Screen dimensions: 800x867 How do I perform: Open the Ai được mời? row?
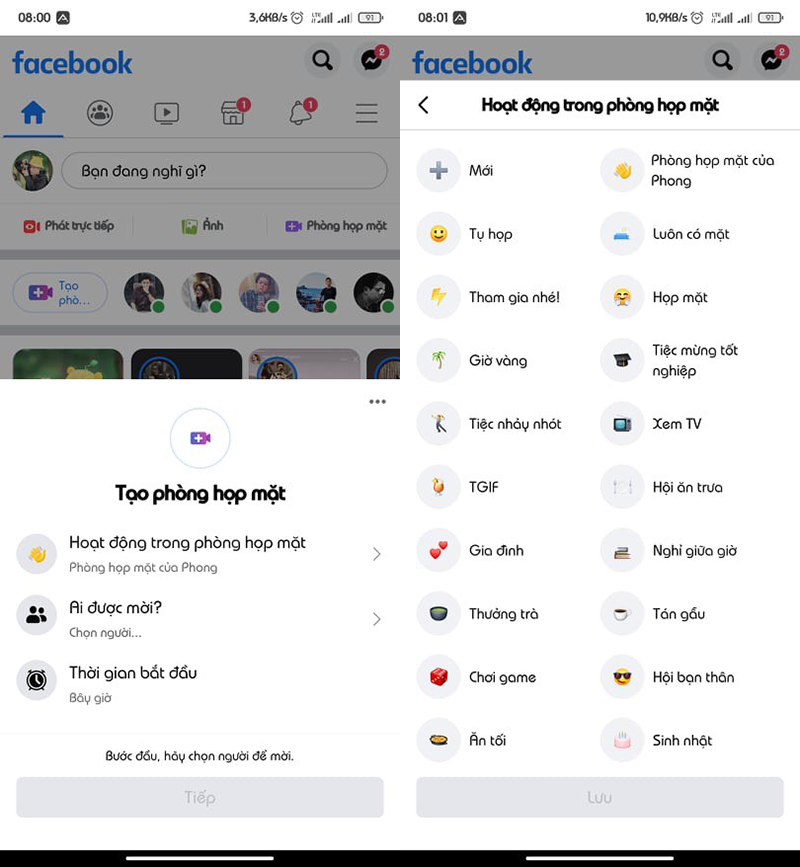click(200, 618)
